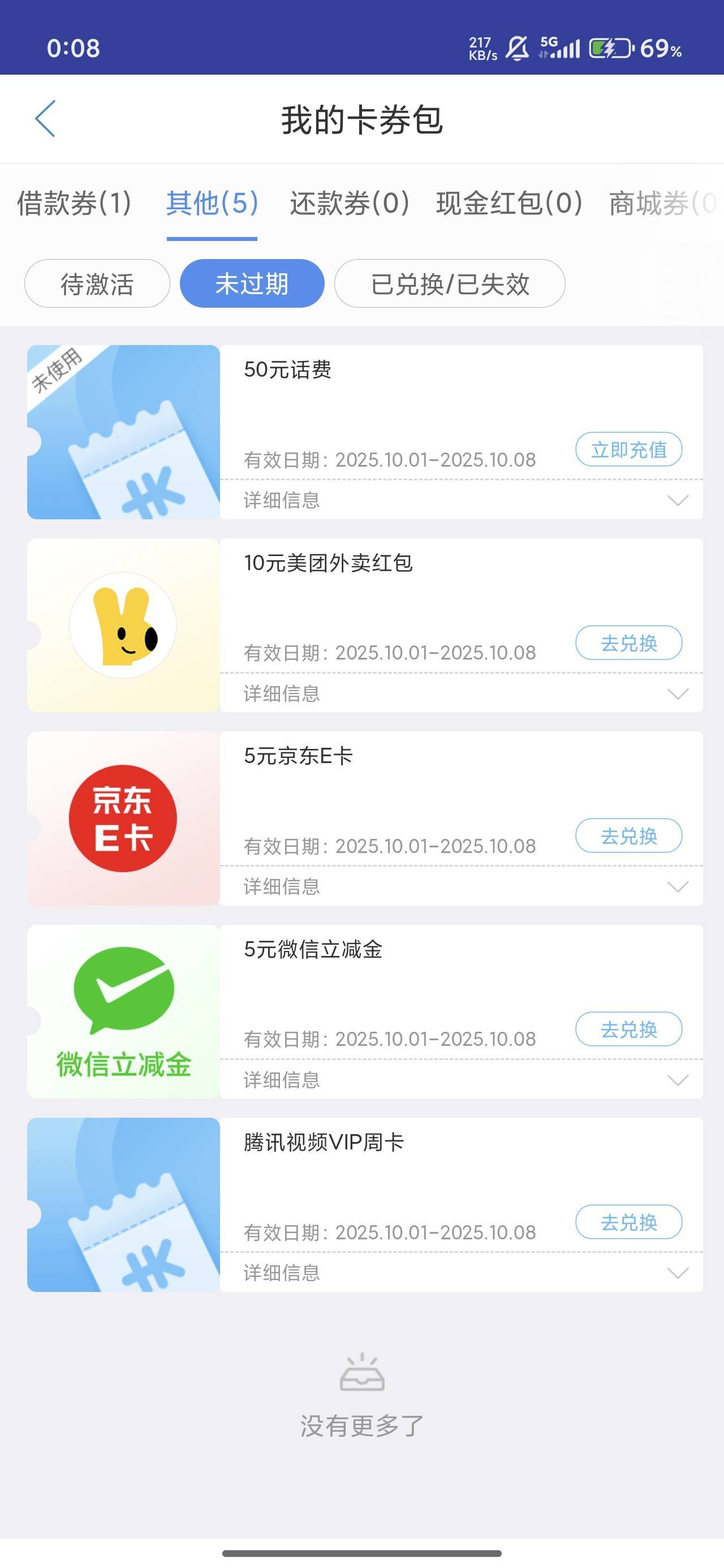Select the 未过期 filter chip
Screen dimensions: 724x1568
[x=252, y=283]
